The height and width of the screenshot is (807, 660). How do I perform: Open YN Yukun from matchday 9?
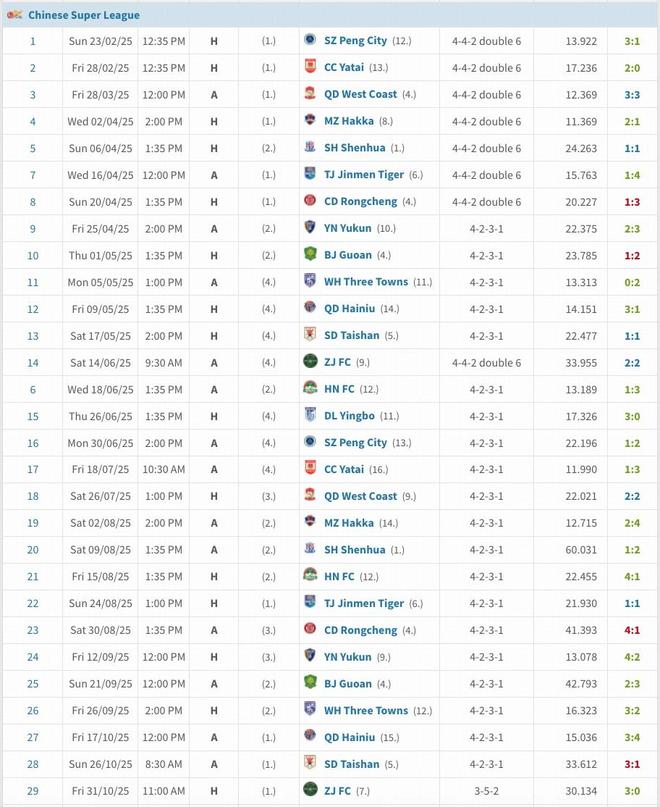point(349,228)
